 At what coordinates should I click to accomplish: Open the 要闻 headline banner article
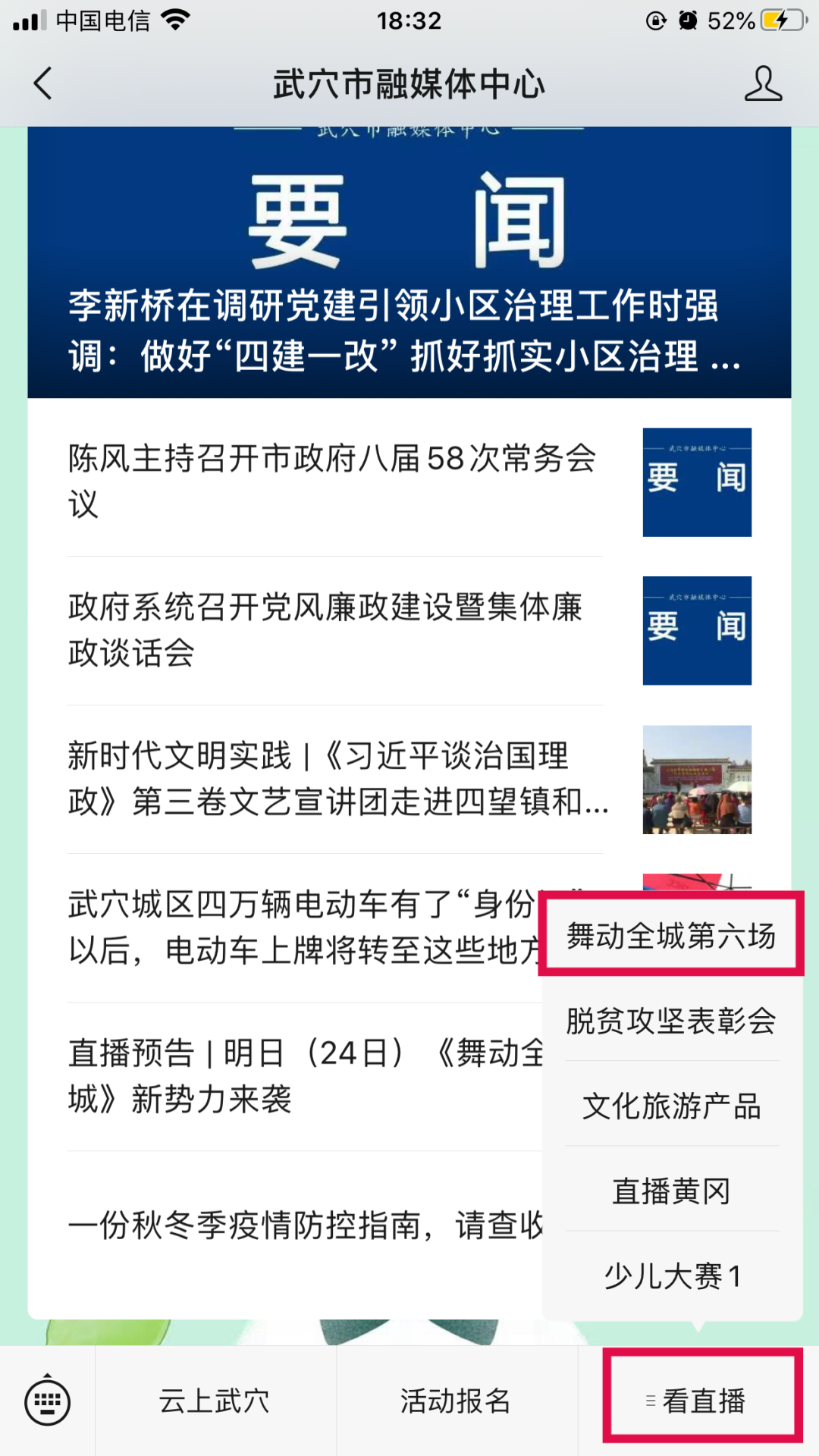pyautogui.click(x=409, y=262)
